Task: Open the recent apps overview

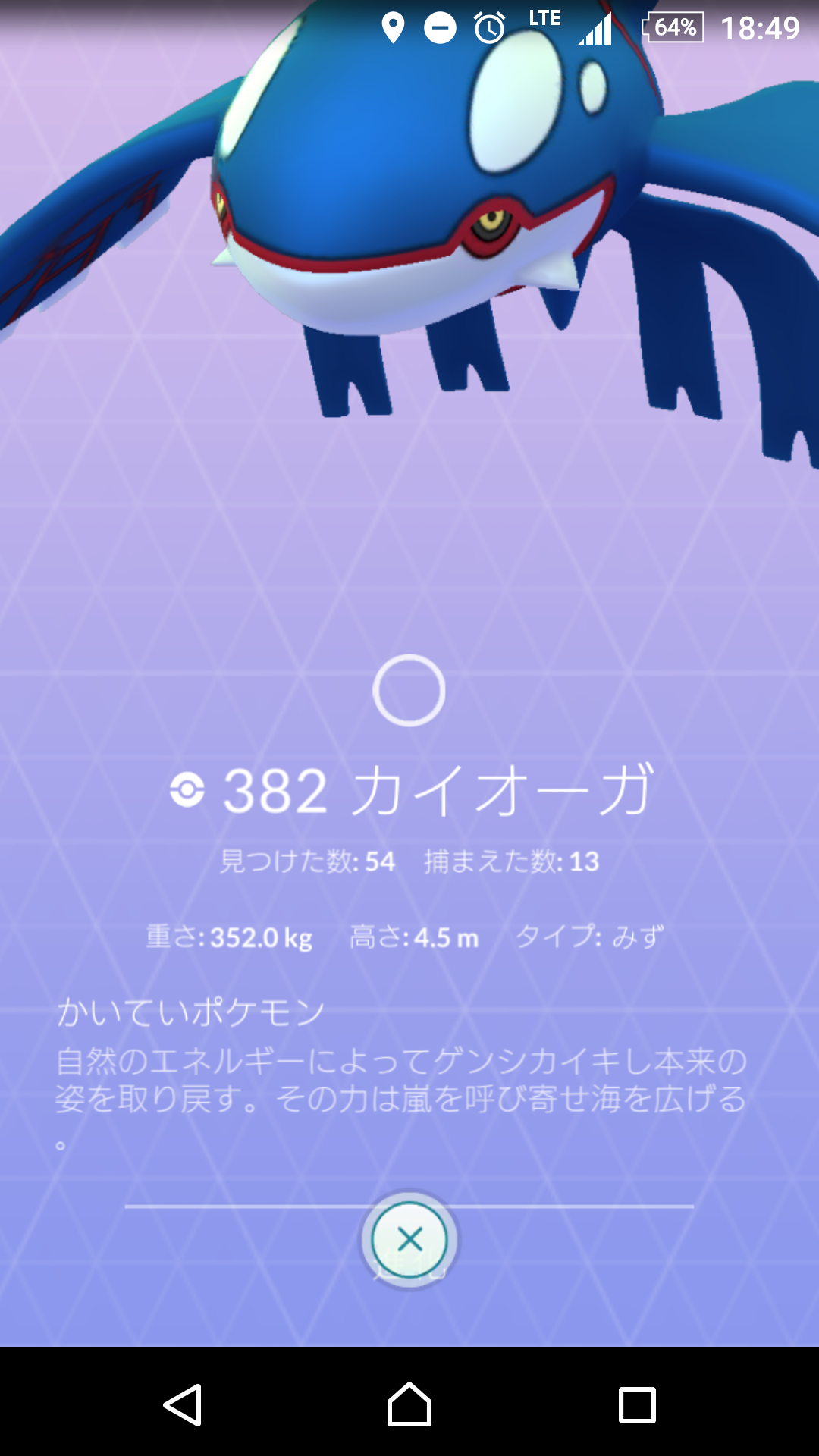Action: (637, 1405)
